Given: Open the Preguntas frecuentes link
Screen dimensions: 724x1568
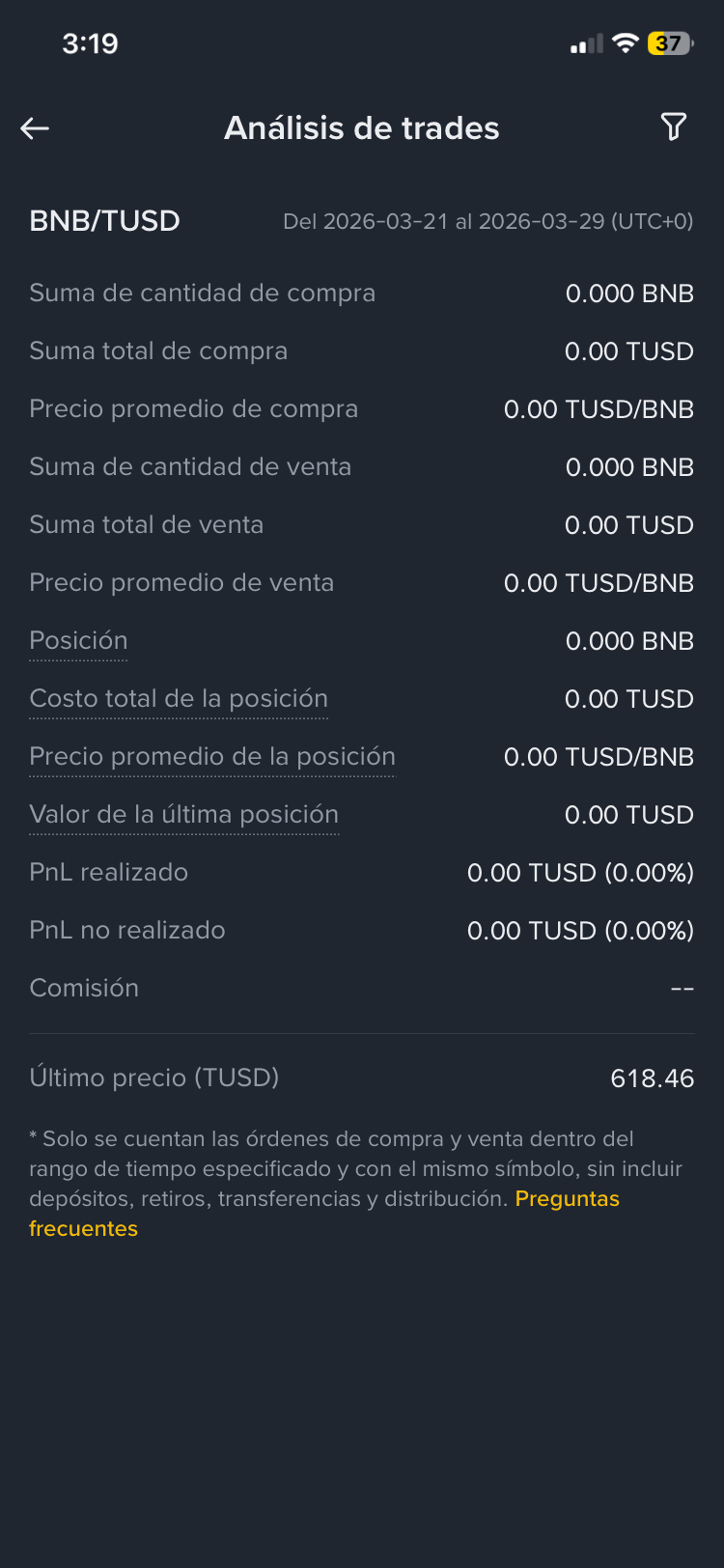Looking at the screenshot, I should 567,1199.
